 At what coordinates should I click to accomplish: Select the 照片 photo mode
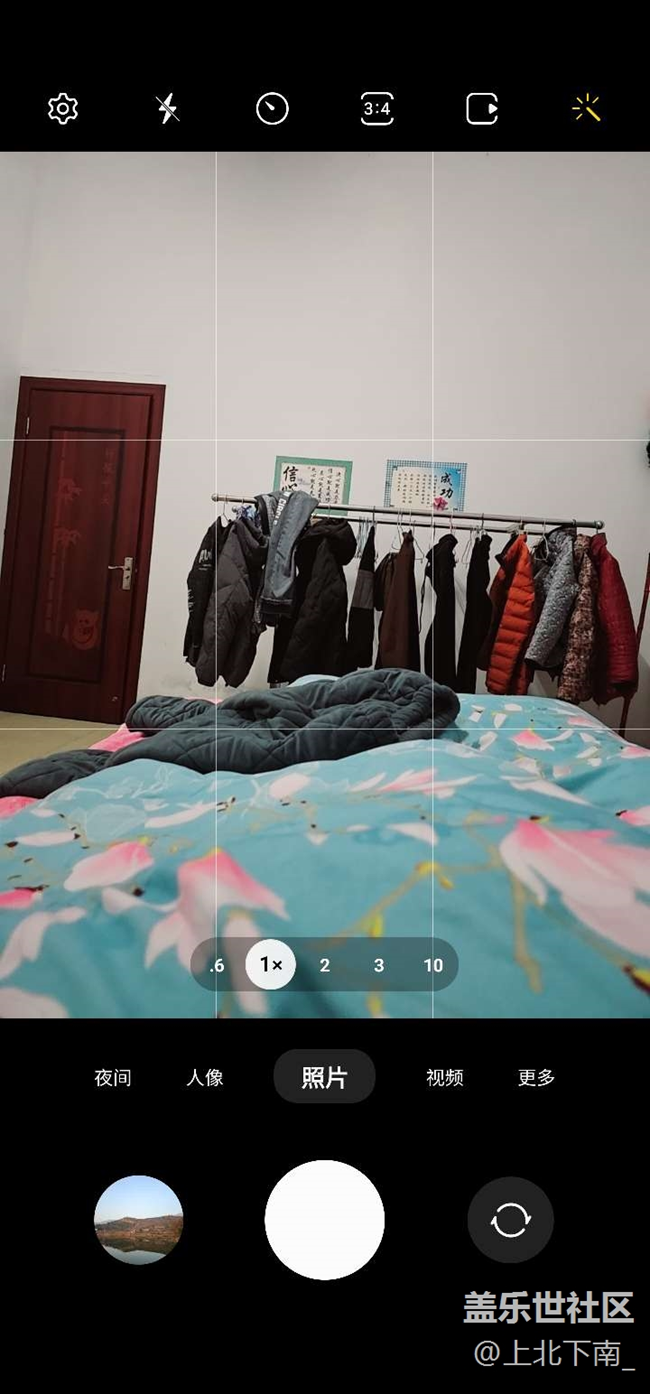click(325, 1077)
